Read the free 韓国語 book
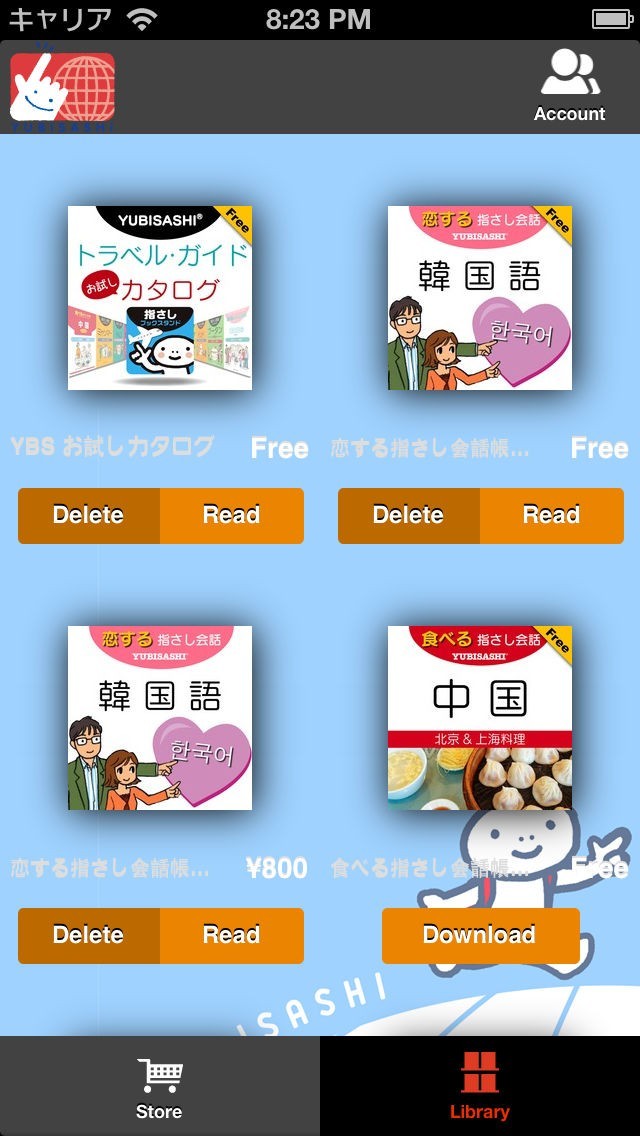 551,515
